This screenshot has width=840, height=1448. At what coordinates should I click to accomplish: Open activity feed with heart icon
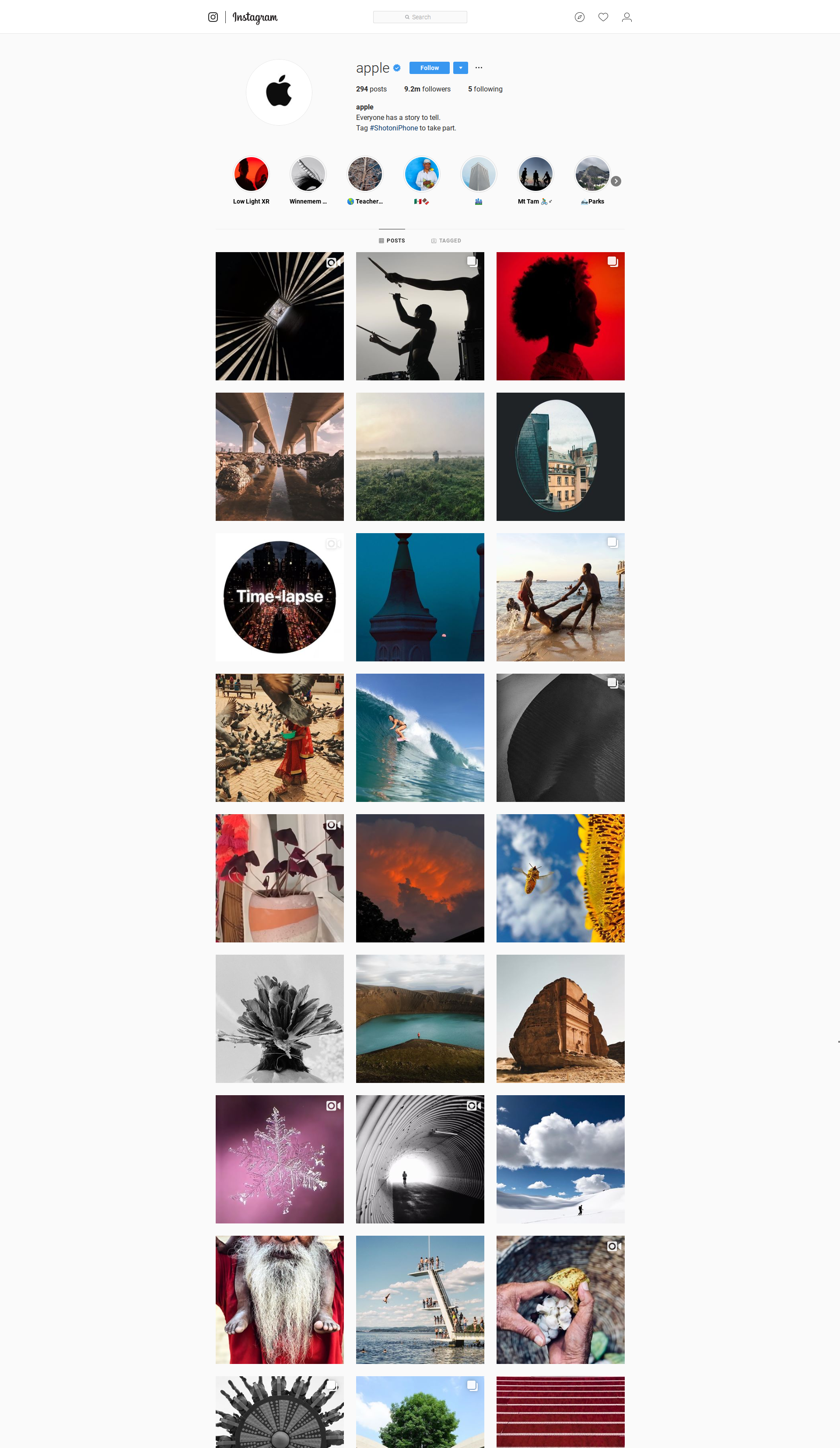point(603,17)
